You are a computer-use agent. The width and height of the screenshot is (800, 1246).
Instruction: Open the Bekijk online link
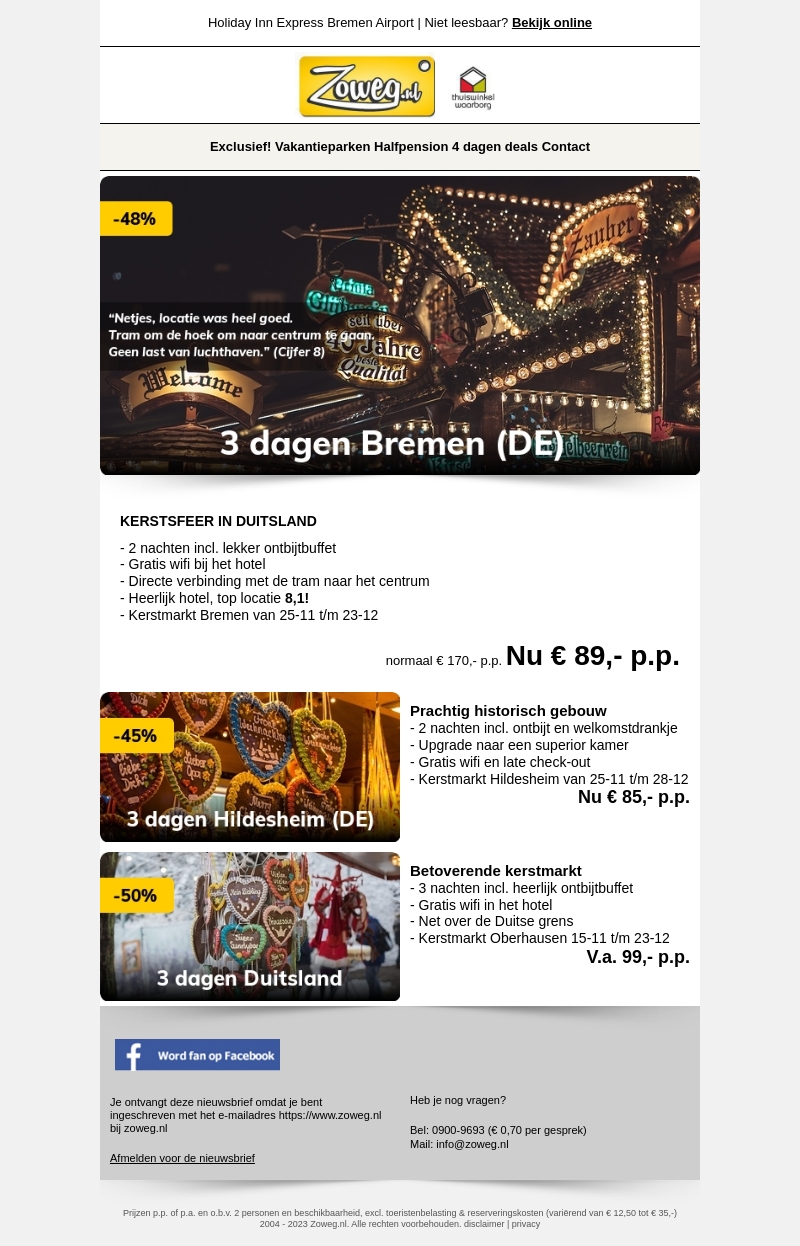coord(551,23)
